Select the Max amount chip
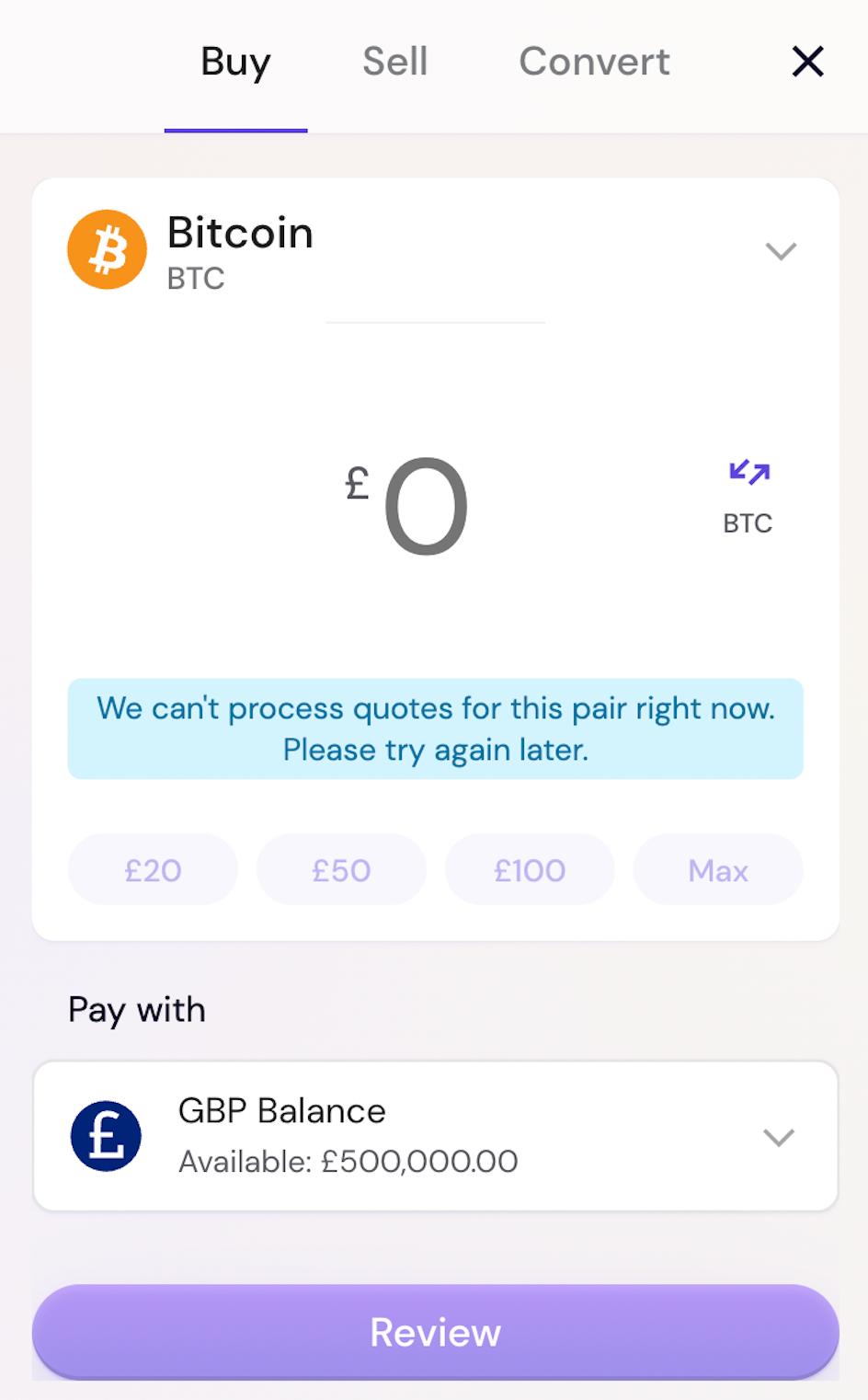 (x=718, y=869)
